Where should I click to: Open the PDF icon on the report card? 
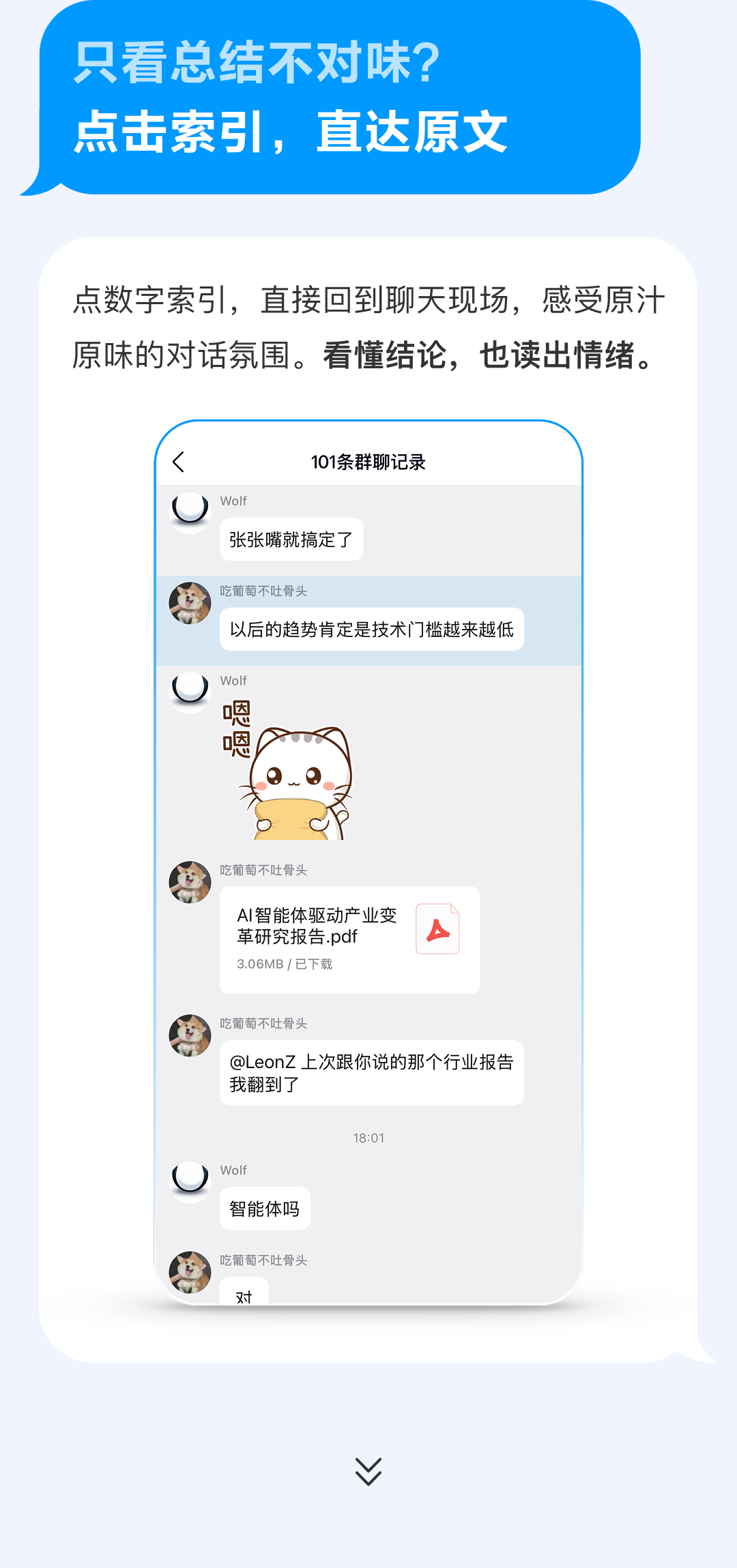tap(439, 928)
